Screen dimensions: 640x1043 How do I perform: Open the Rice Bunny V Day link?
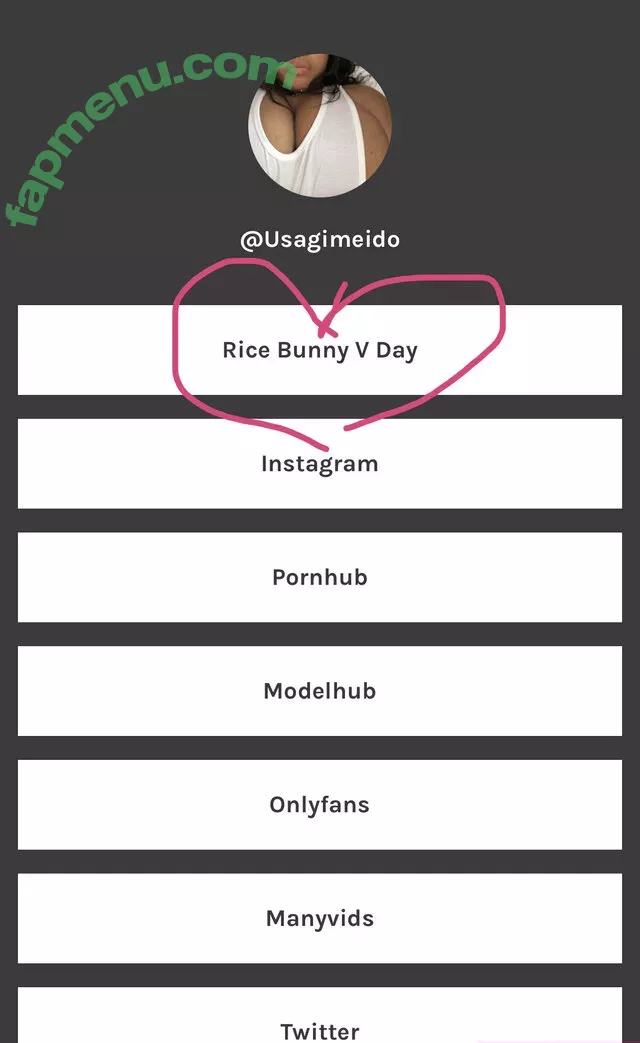(x=319, y=351)
